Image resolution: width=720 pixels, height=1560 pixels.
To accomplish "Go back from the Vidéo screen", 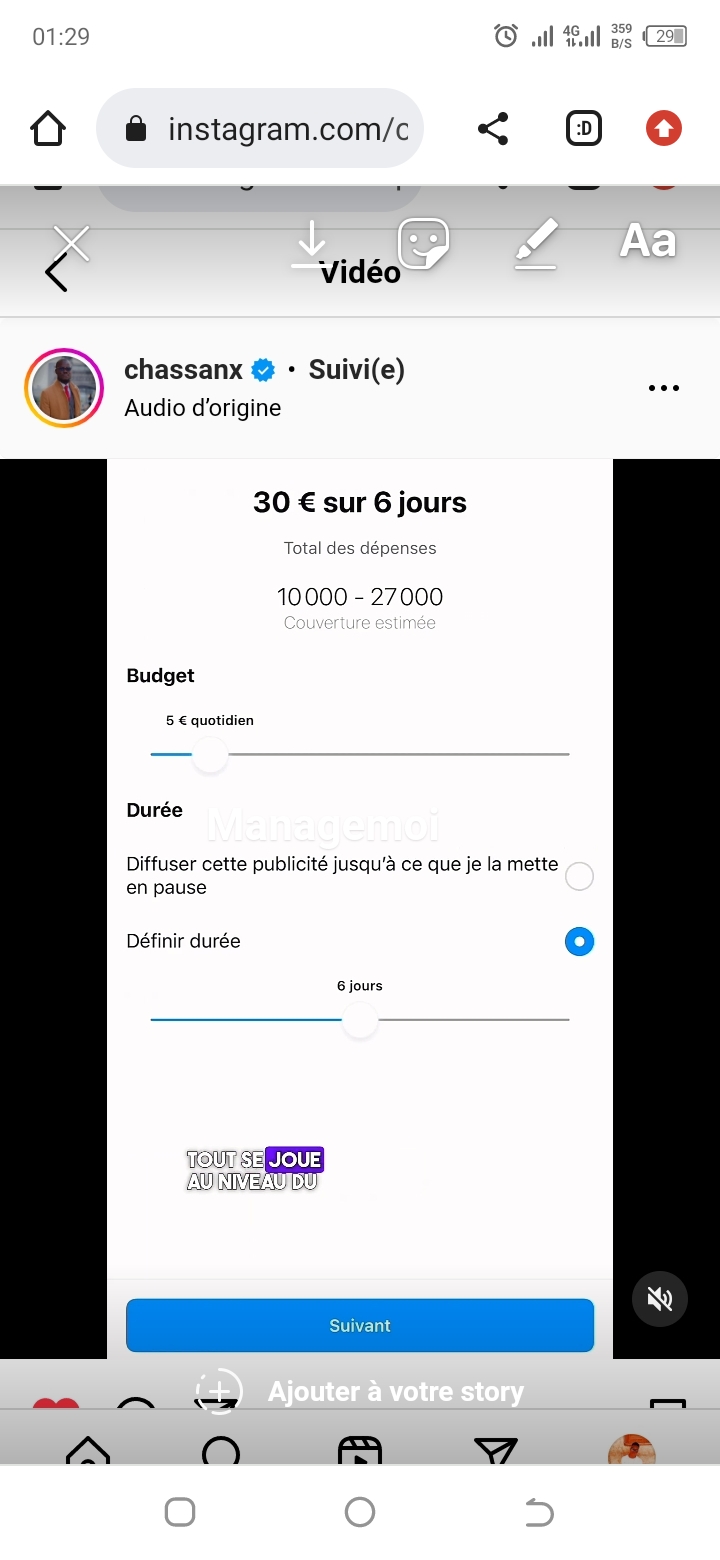I will point(56,273).
